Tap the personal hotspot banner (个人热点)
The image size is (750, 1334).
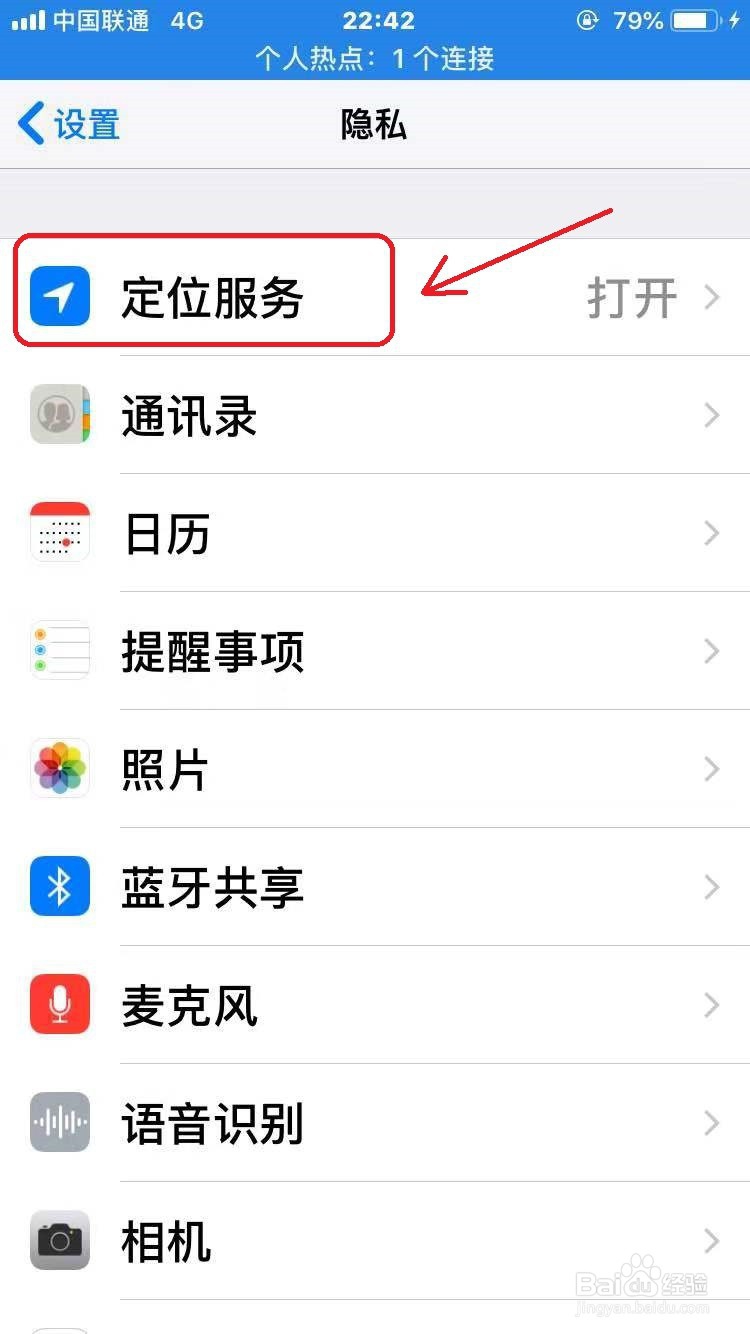[374, 60]
